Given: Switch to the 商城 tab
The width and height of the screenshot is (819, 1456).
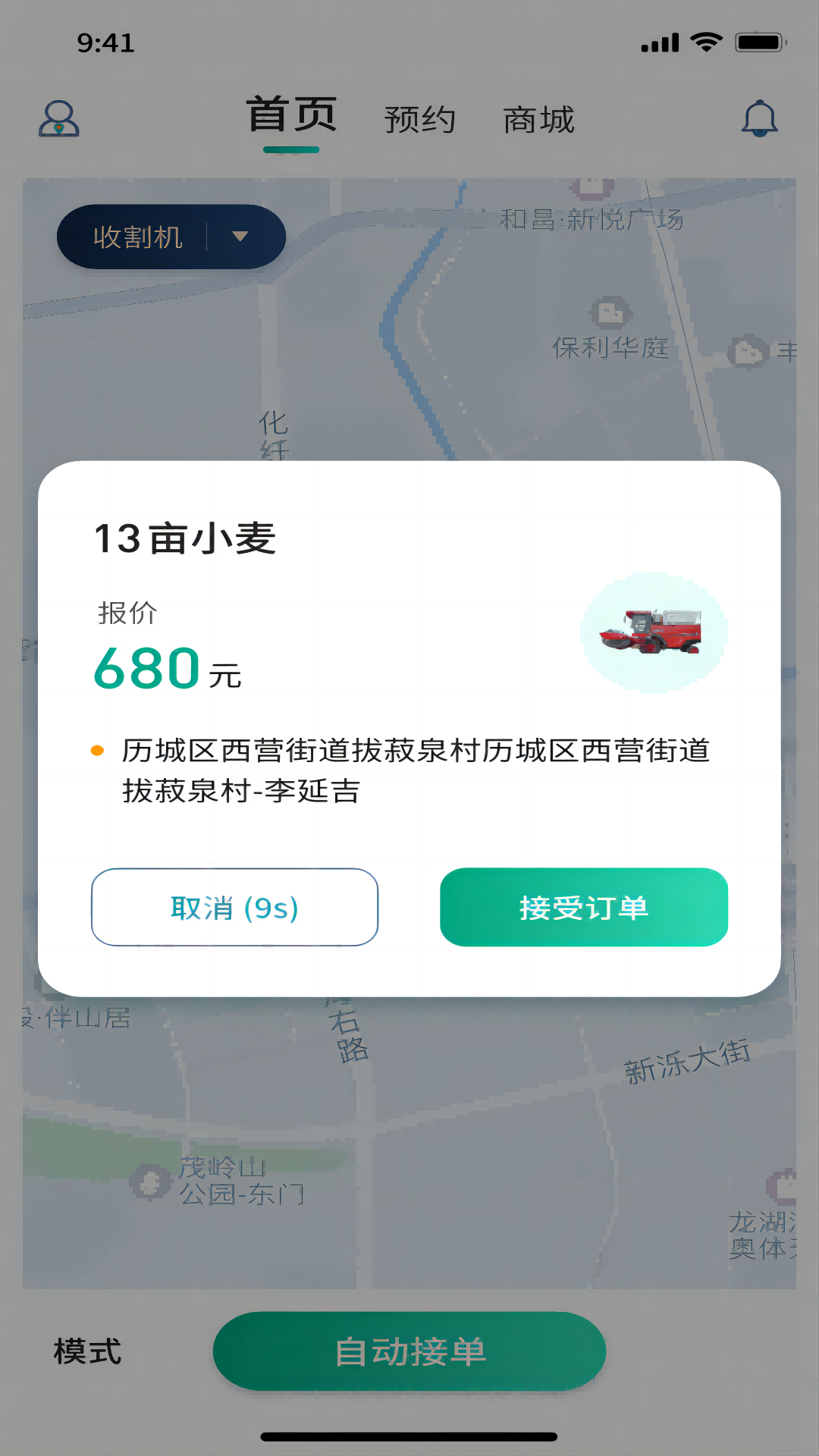Looking at the screenshot, I should click(x=538, y=120).
